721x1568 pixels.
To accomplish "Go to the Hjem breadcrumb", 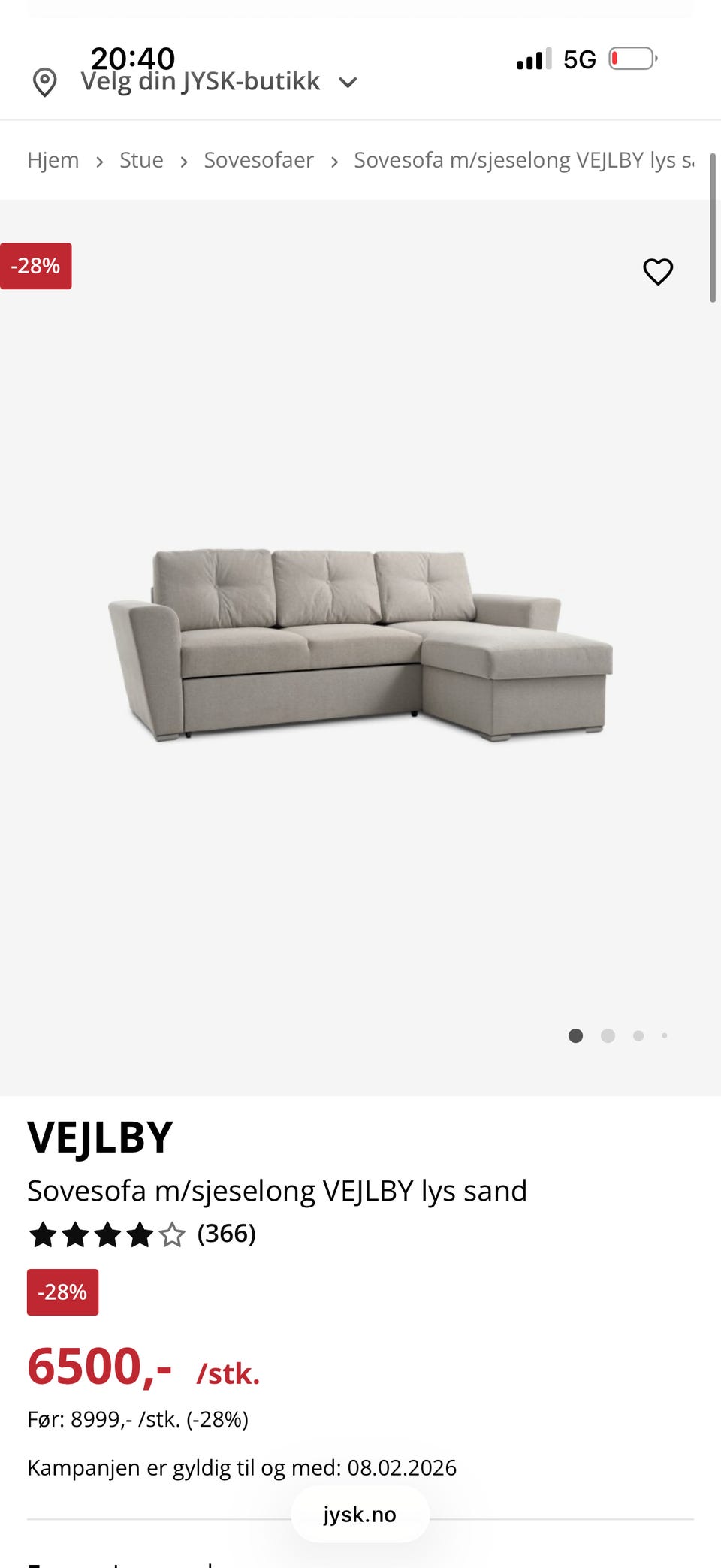I will (x=53, y=160).
